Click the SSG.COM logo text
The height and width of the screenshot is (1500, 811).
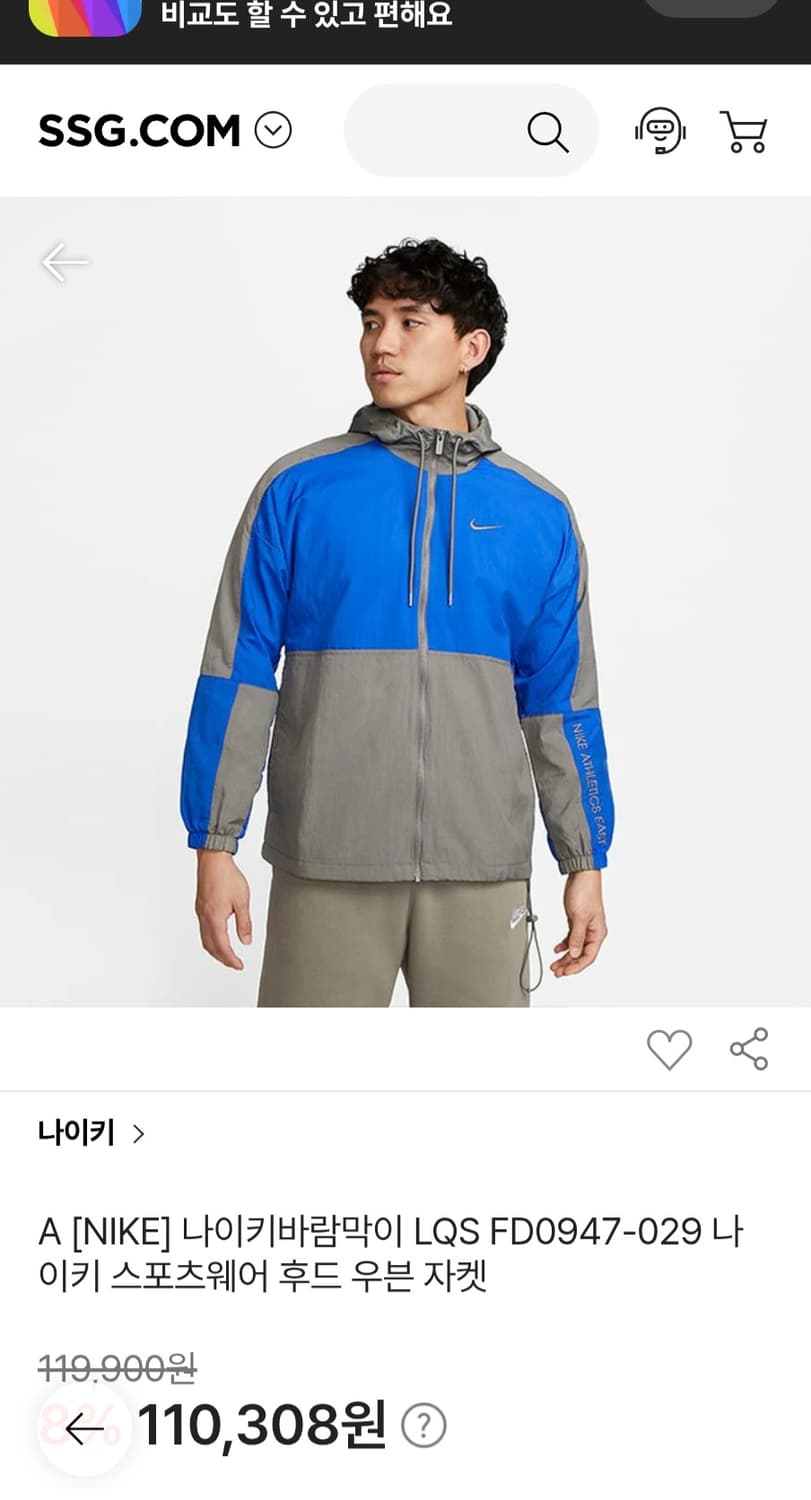pos(140,130)
